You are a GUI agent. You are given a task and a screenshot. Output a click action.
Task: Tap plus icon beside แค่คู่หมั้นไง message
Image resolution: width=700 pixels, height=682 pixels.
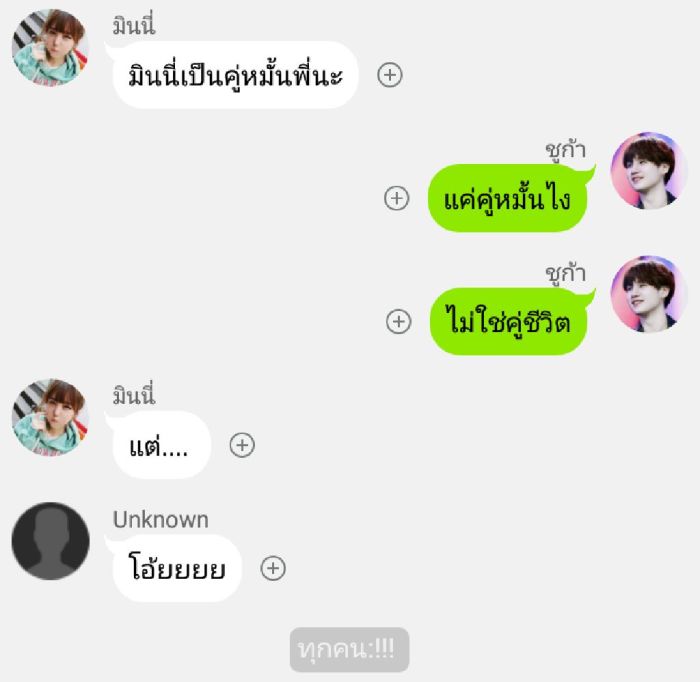[x=397, y=198]
